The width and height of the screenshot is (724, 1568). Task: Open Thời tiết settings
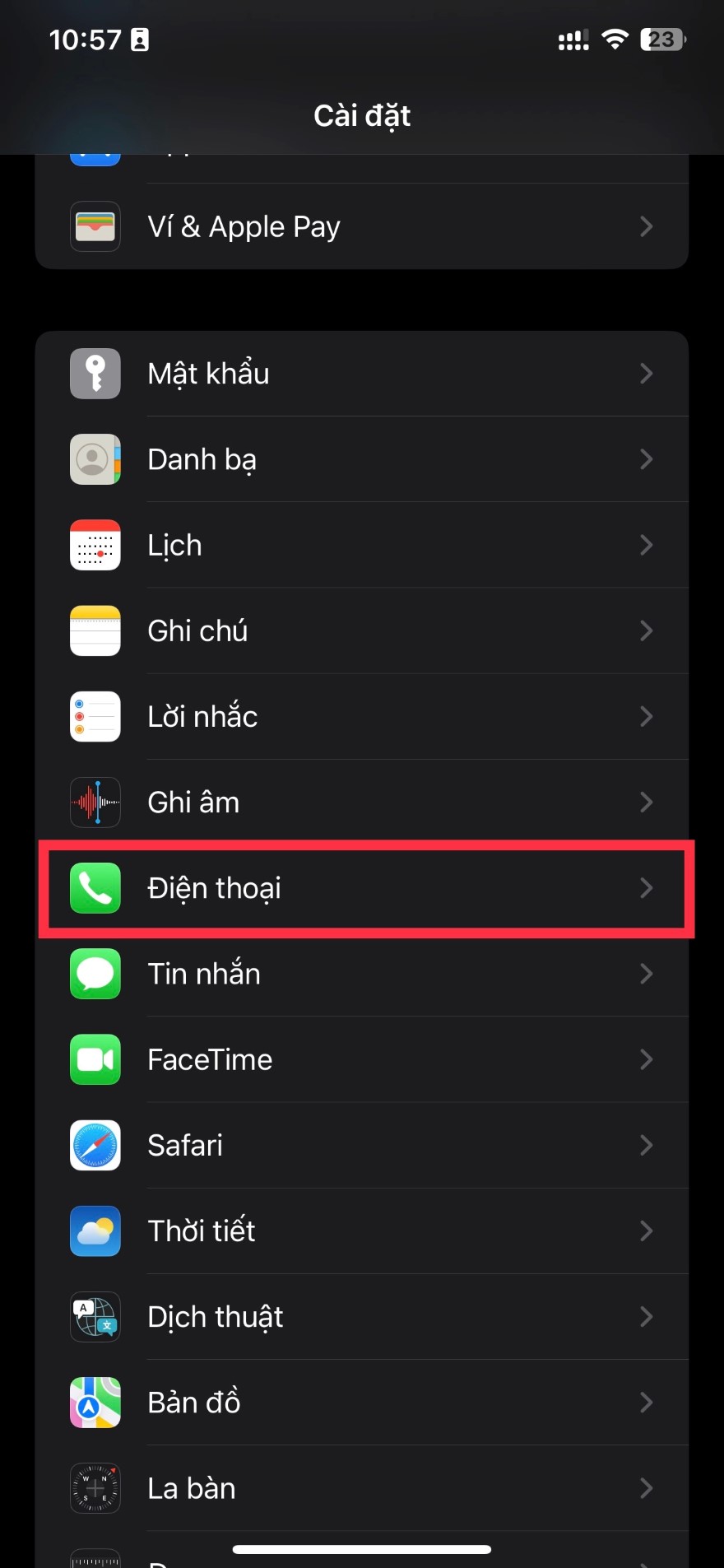[362, 1231]
